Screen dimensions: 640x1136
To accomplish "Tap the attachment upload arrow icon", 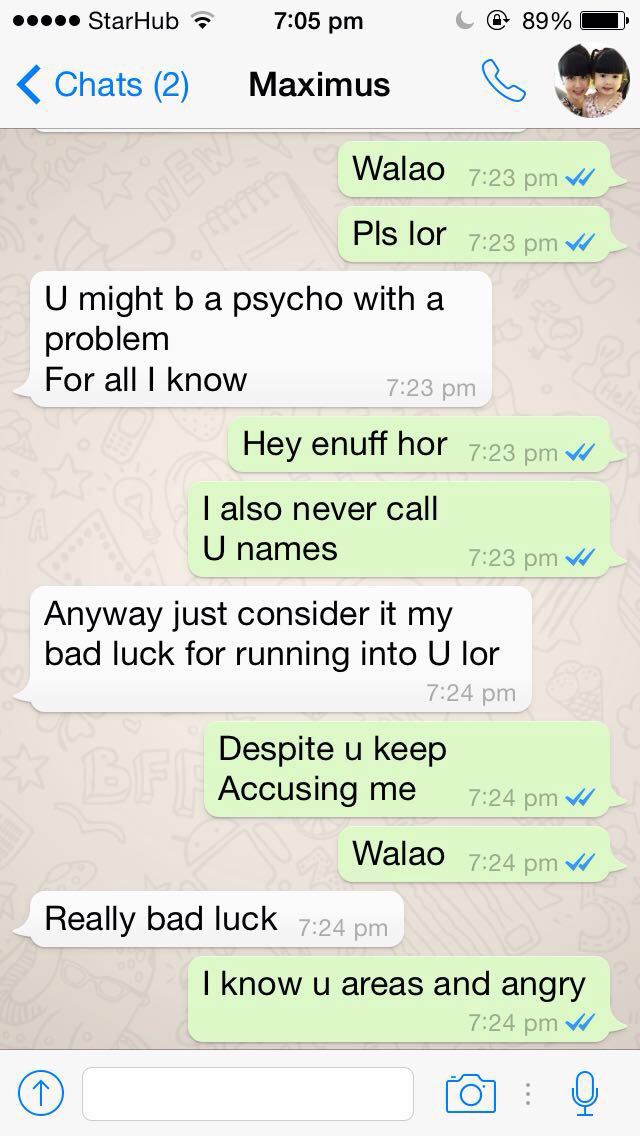I will tap(41, 1093).
